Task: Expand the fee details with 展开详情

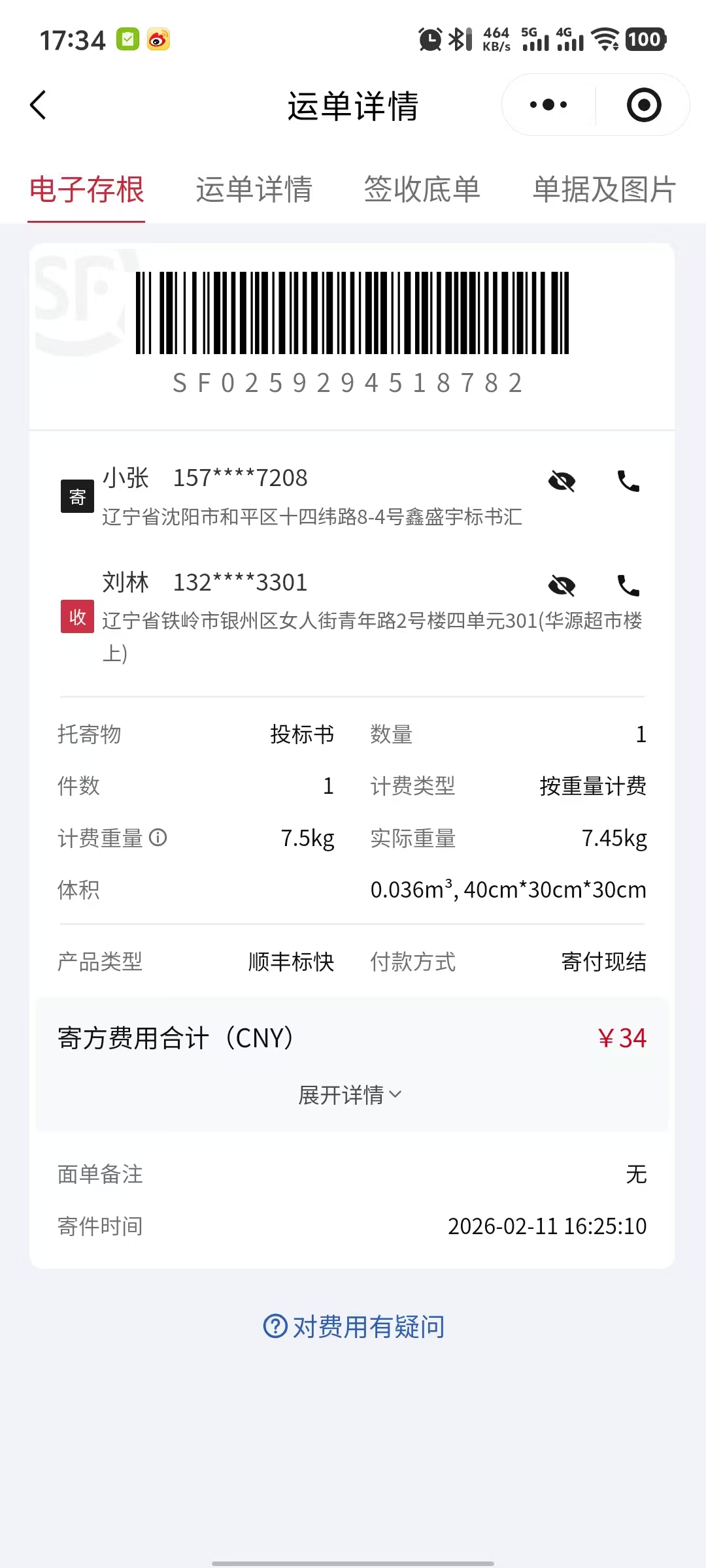Action: tap(350, 1095)
